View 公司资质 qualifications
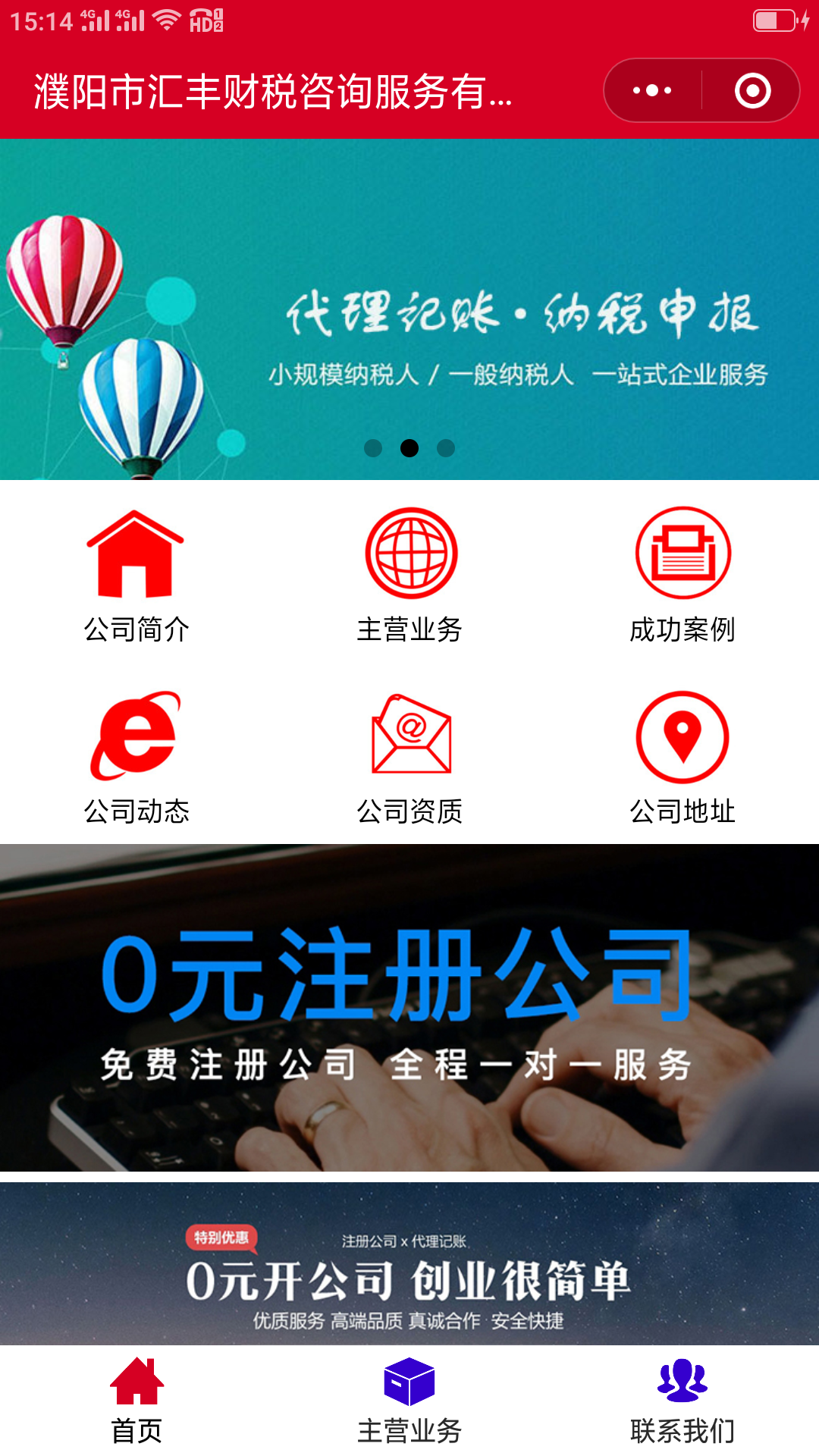Screen dimensions: 819x1456 tap(409, 758)
